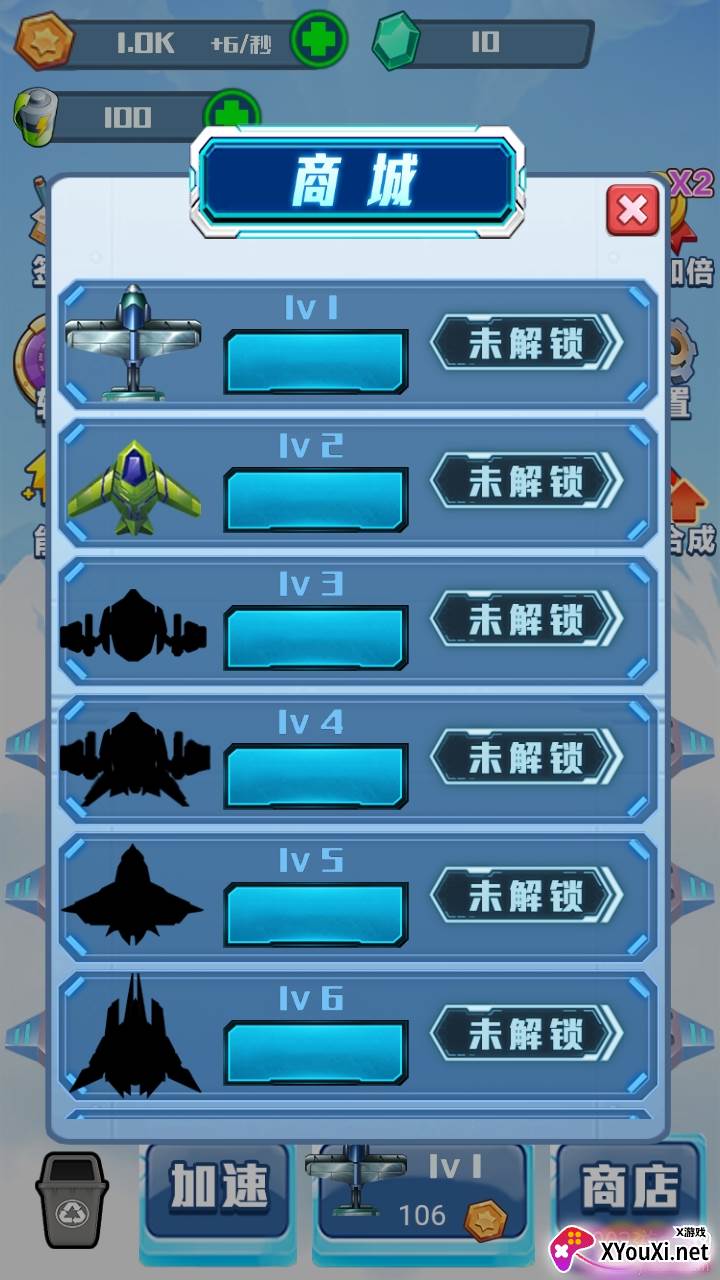Tap the 加速 speed-up button
This screenshot has width=720, height=1280.
(x=219, y=1189)
